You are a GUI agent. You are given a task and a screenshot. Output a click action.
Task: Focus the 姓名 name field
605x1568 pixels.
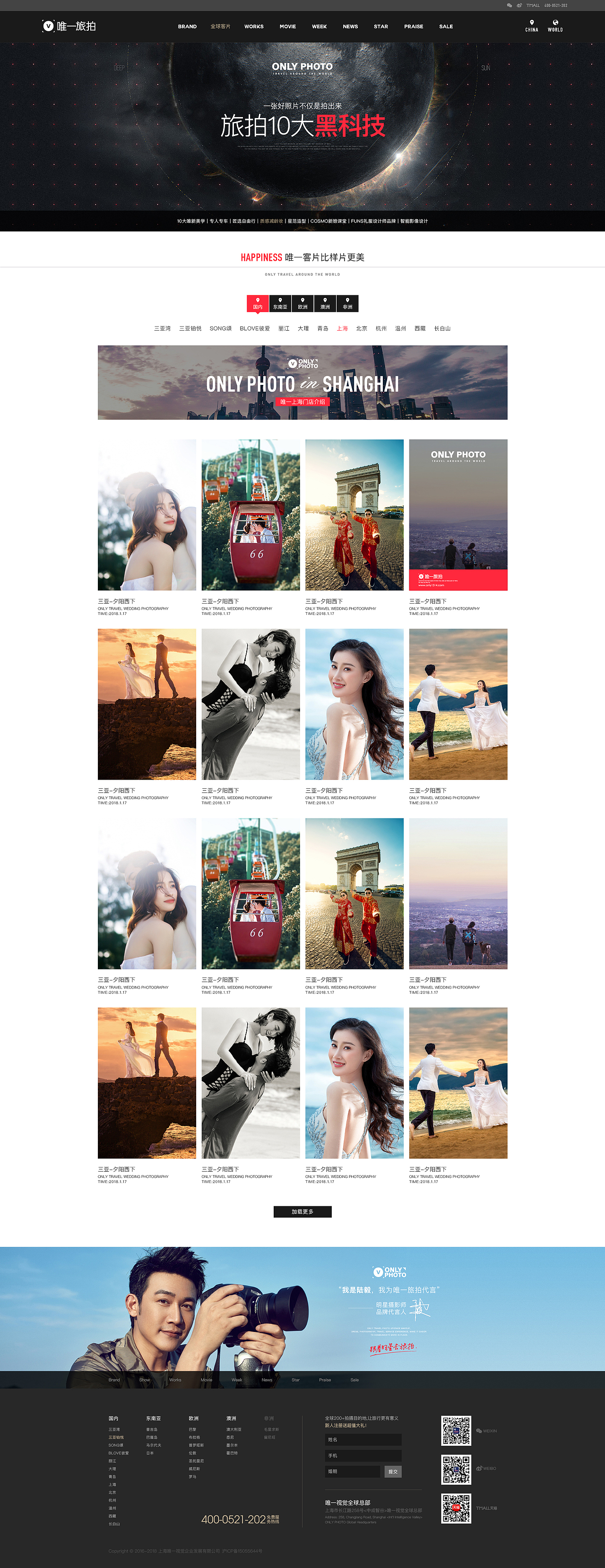pyautogui.click(x=363, y=1440)
